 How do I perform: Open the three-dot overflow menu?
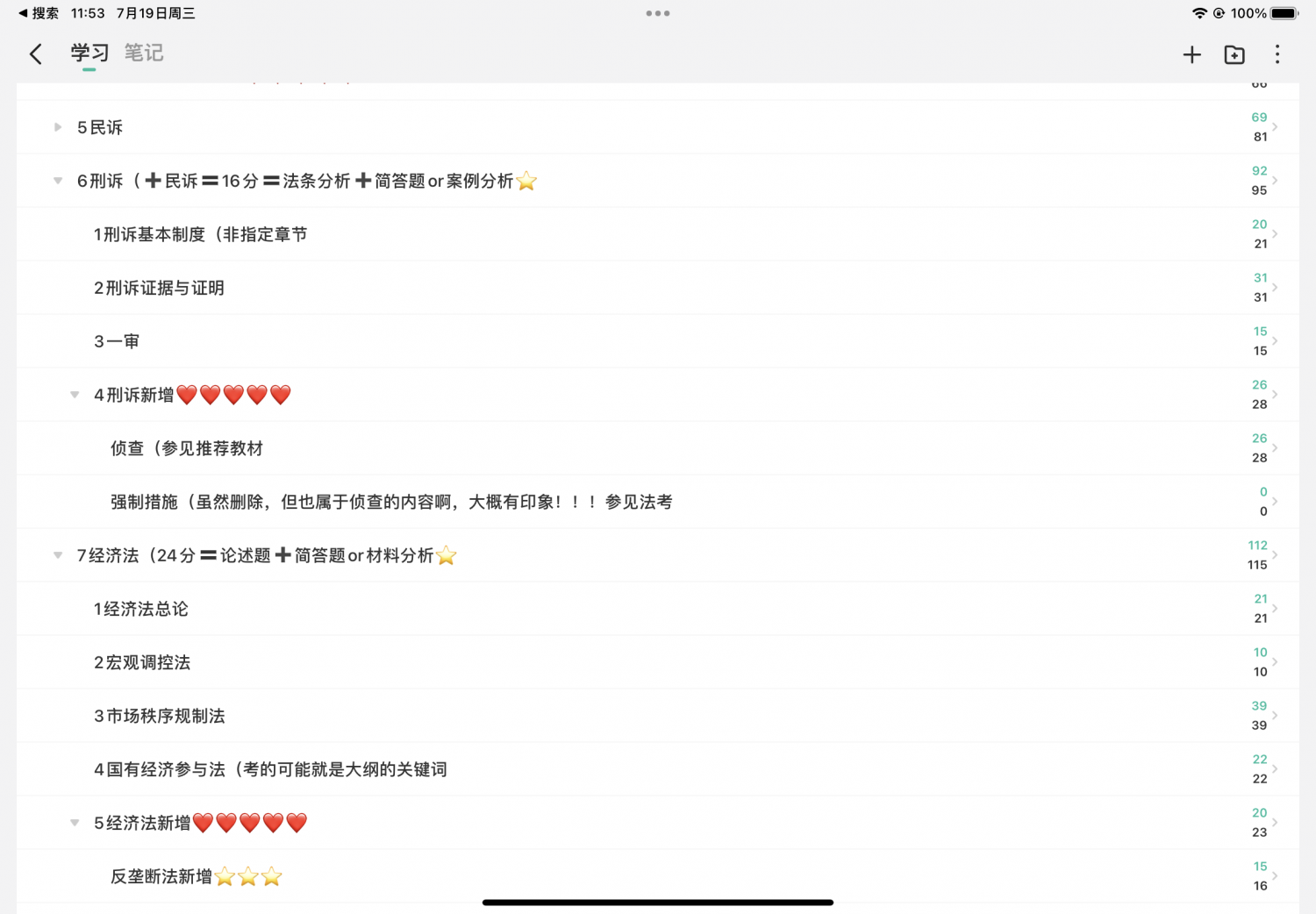point(1277,55)
